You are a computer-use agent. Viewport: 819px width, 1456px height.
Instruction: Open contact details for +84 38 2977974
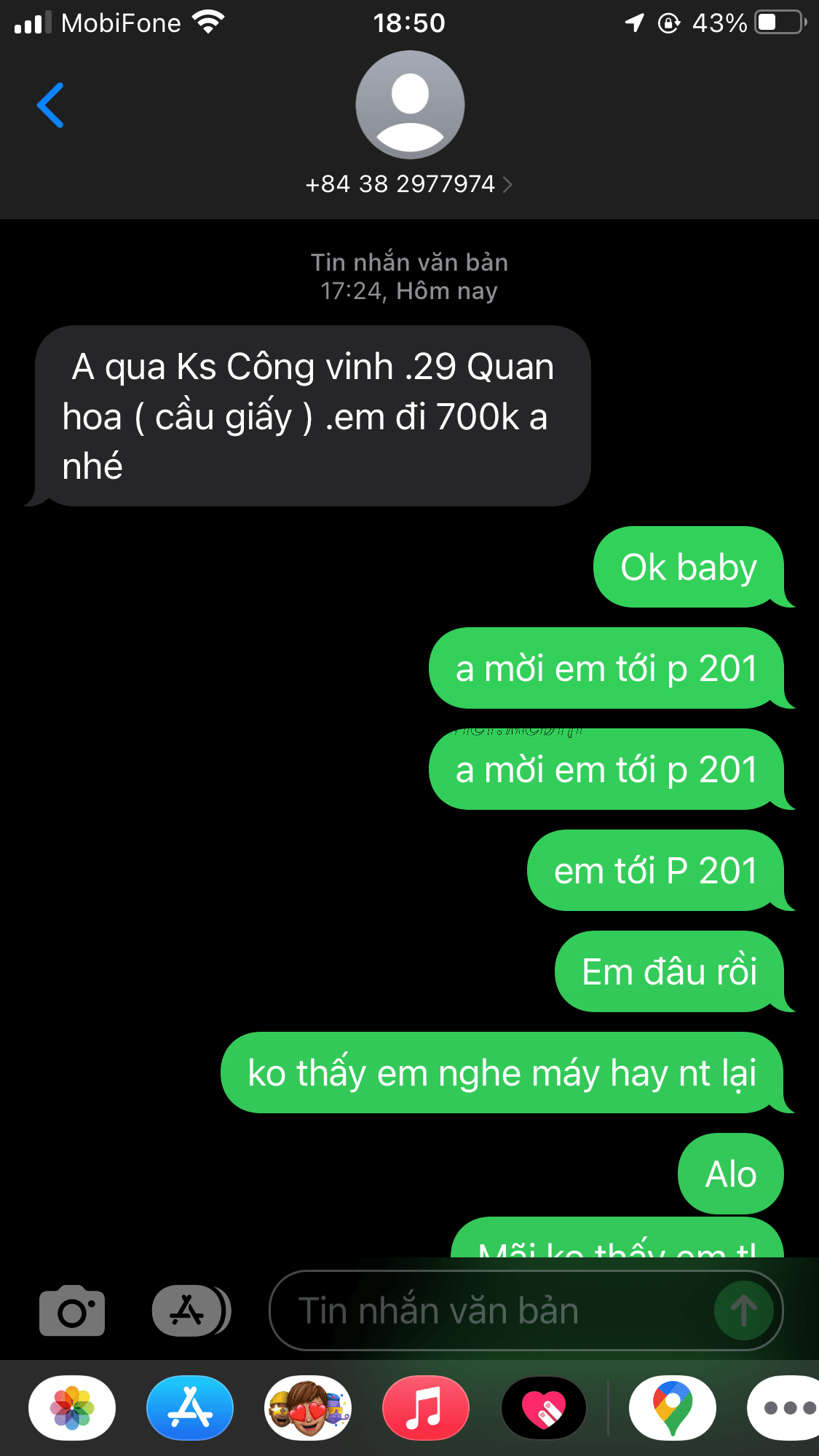409,184
